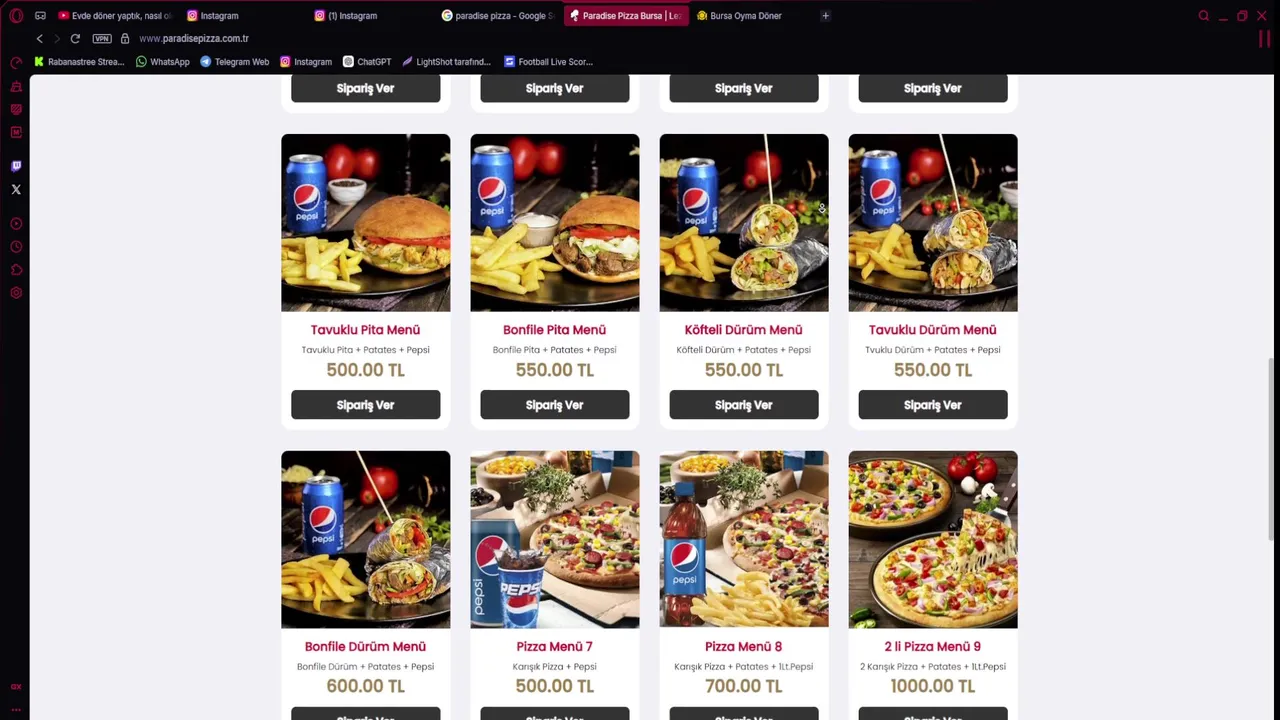The width and height of the screenshot is (1280, 720).
Task: Go back to the previous page
Action: (40, 38)
